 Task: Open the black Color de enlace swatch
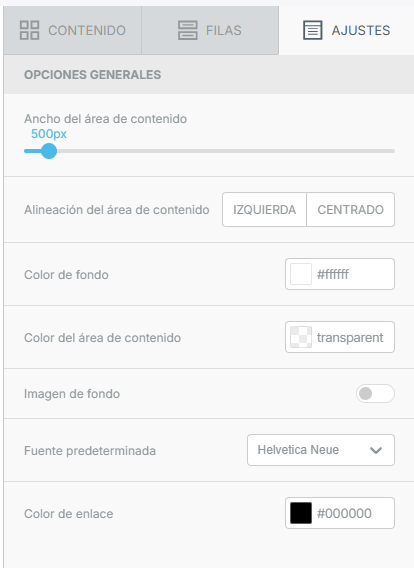coord(301,513)
